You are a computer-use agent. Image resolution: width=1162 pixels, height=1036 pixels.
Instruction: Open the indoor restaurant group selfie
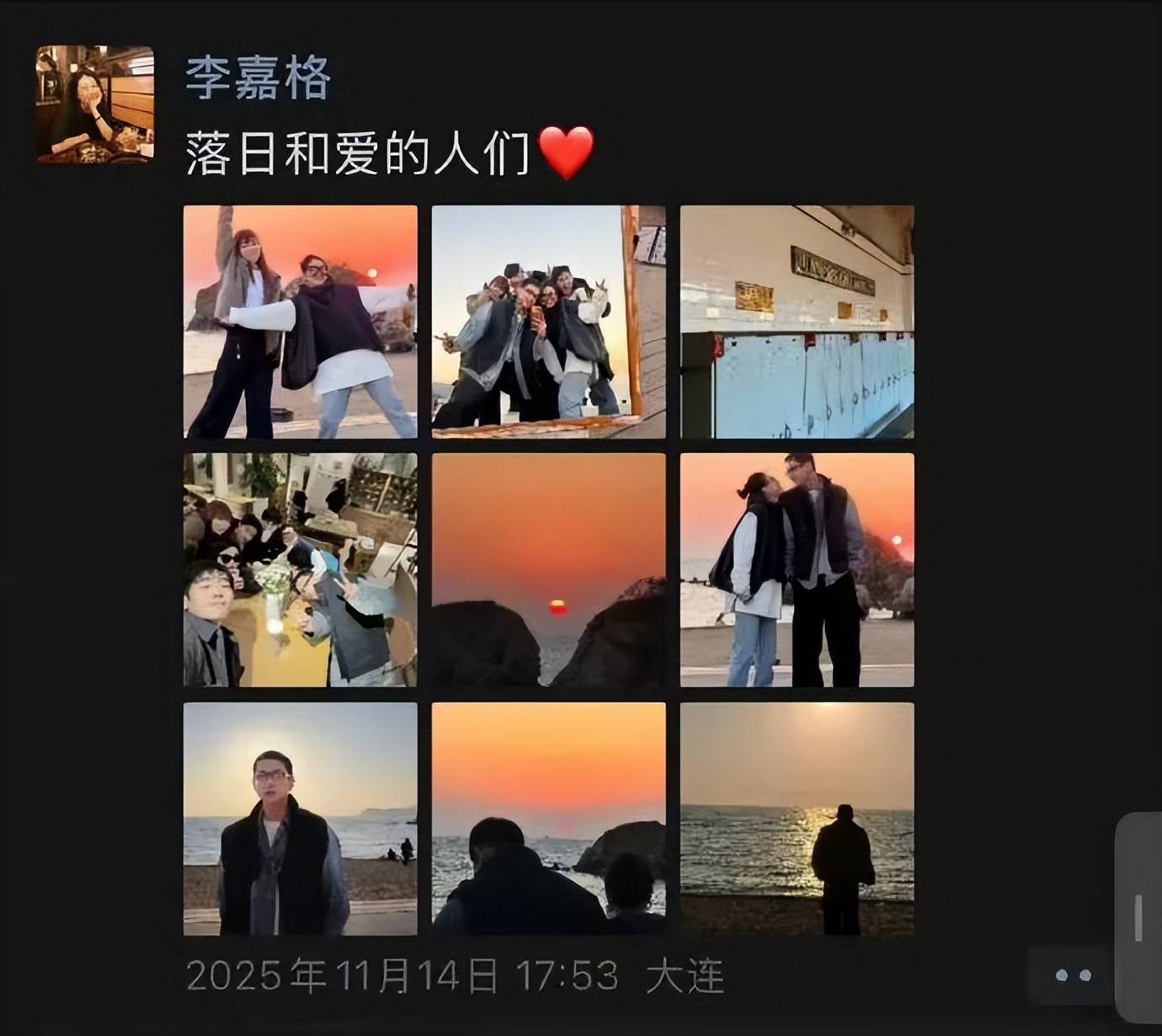[x=301, y=570]
